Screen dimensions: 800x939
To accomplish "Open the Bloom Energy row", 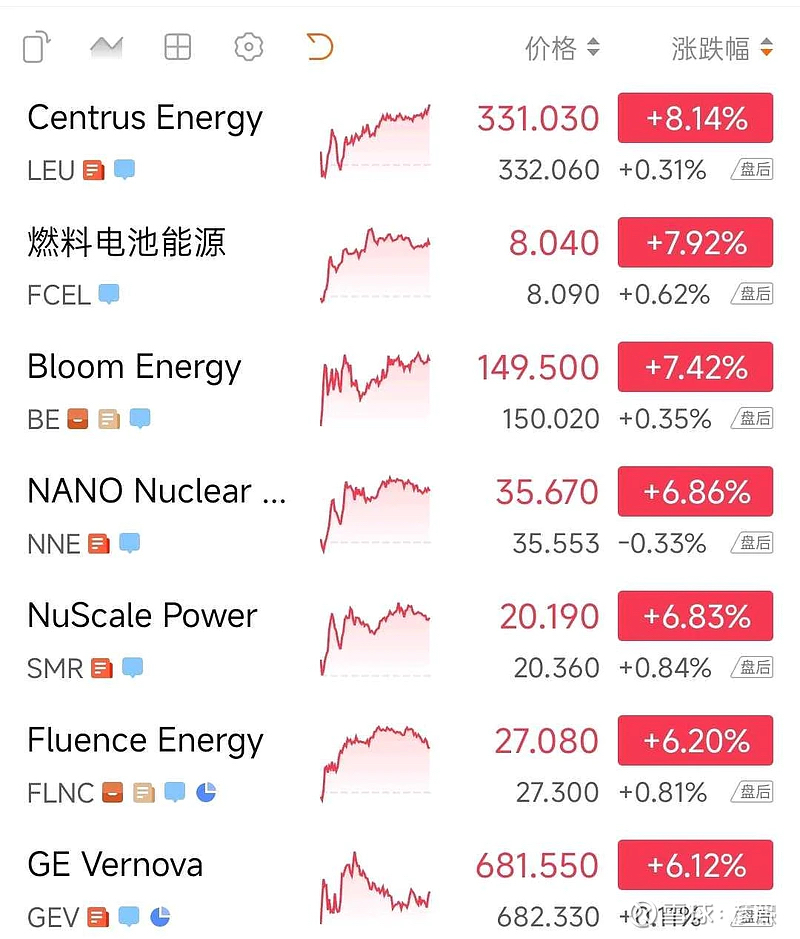I will click(x=135, y=367).
